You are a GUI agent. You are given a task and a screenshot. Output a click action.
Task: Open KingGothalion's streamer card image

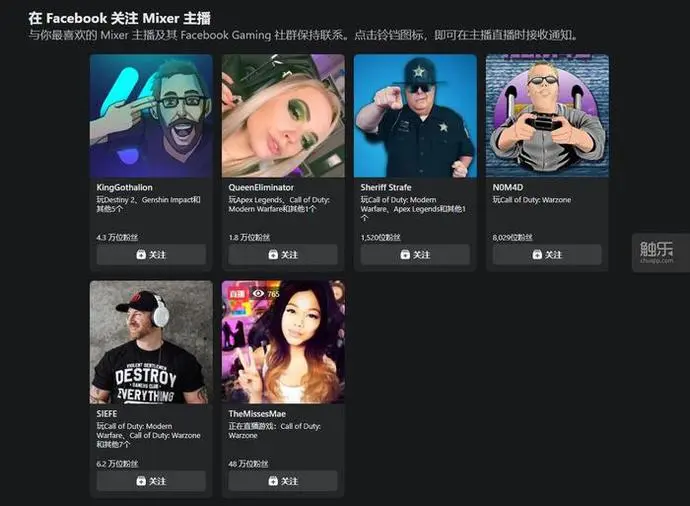[151, 116]
